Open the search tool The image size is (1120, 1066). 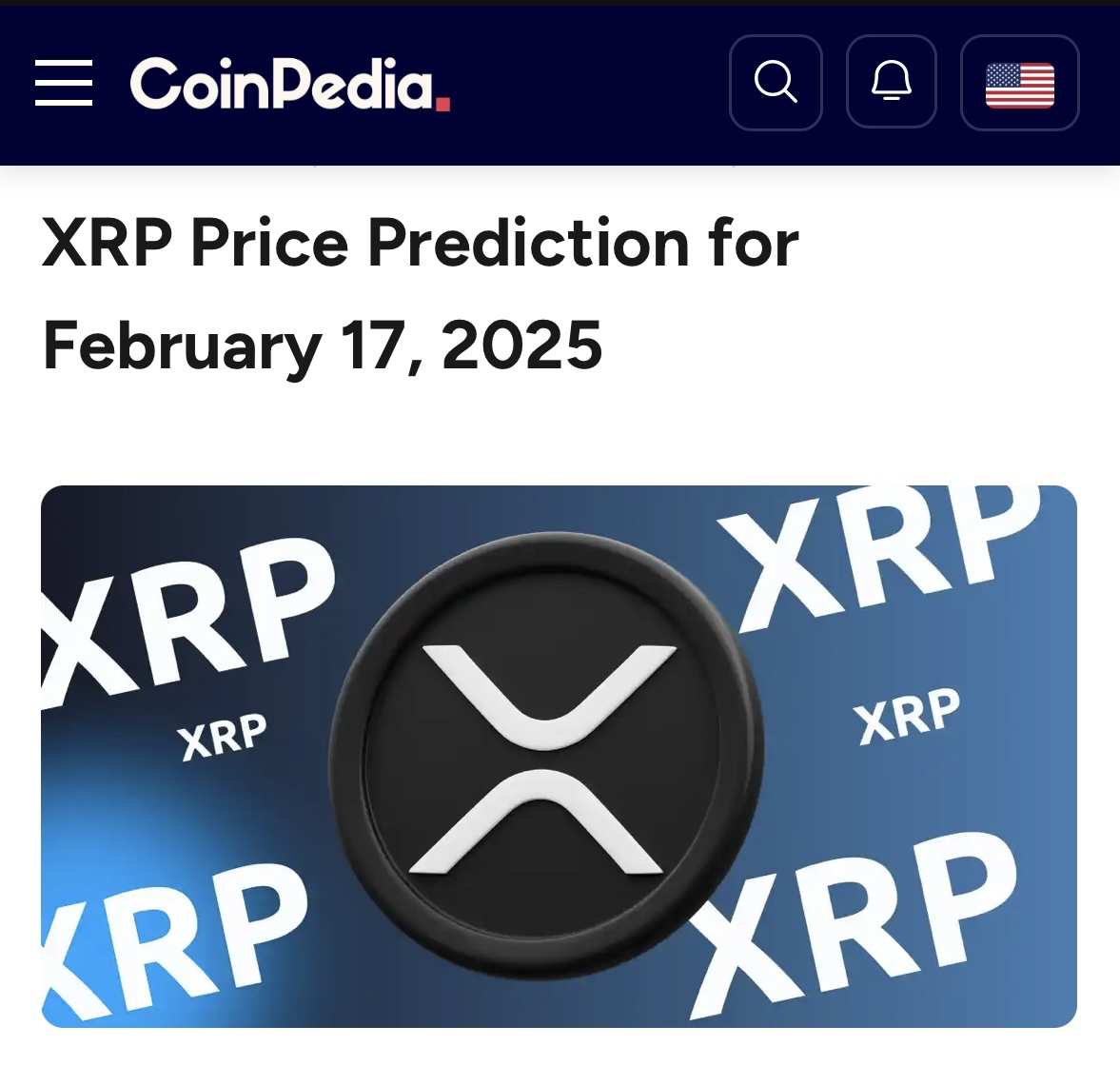(x=776, y=83)
